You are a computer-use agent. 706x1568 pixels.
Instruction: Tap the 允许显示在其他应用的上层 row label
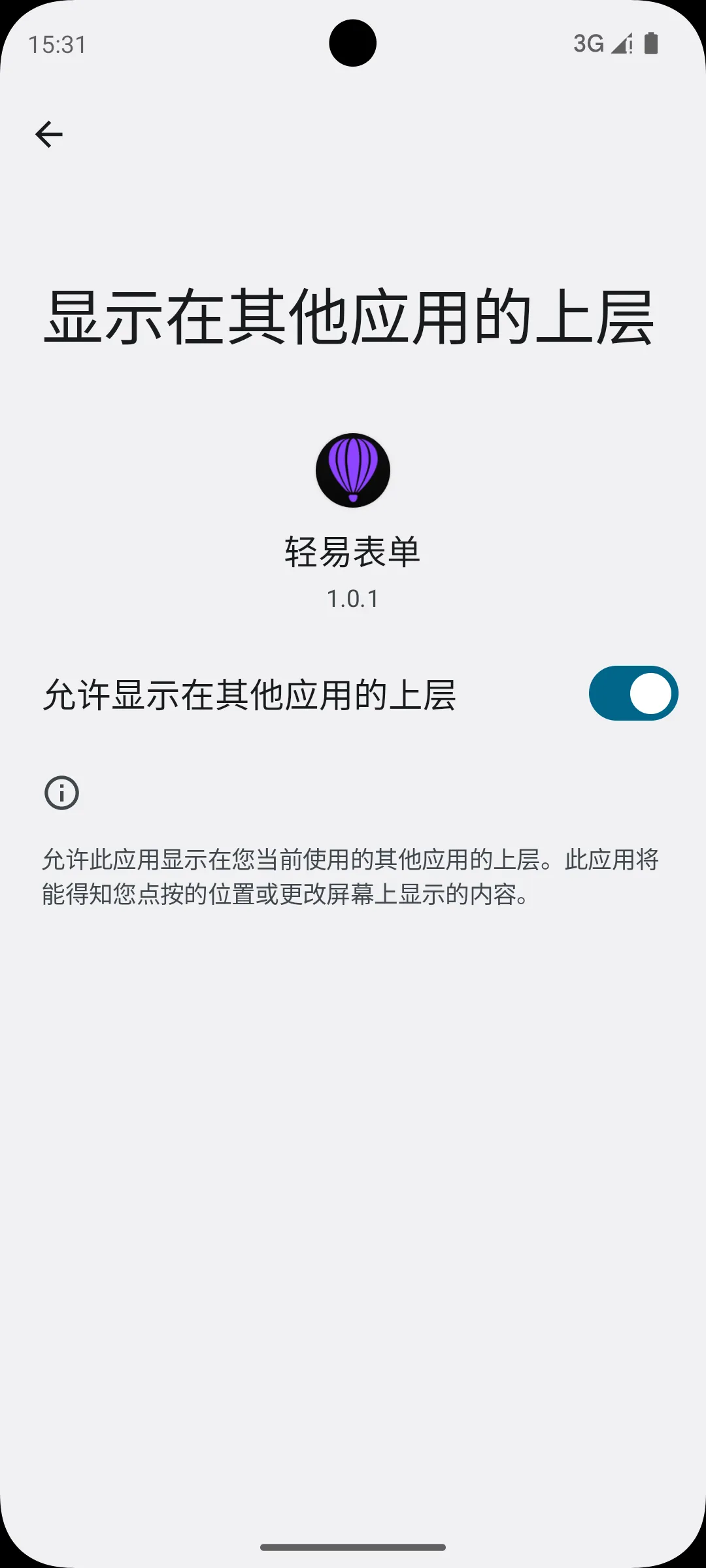click(250, 694)
